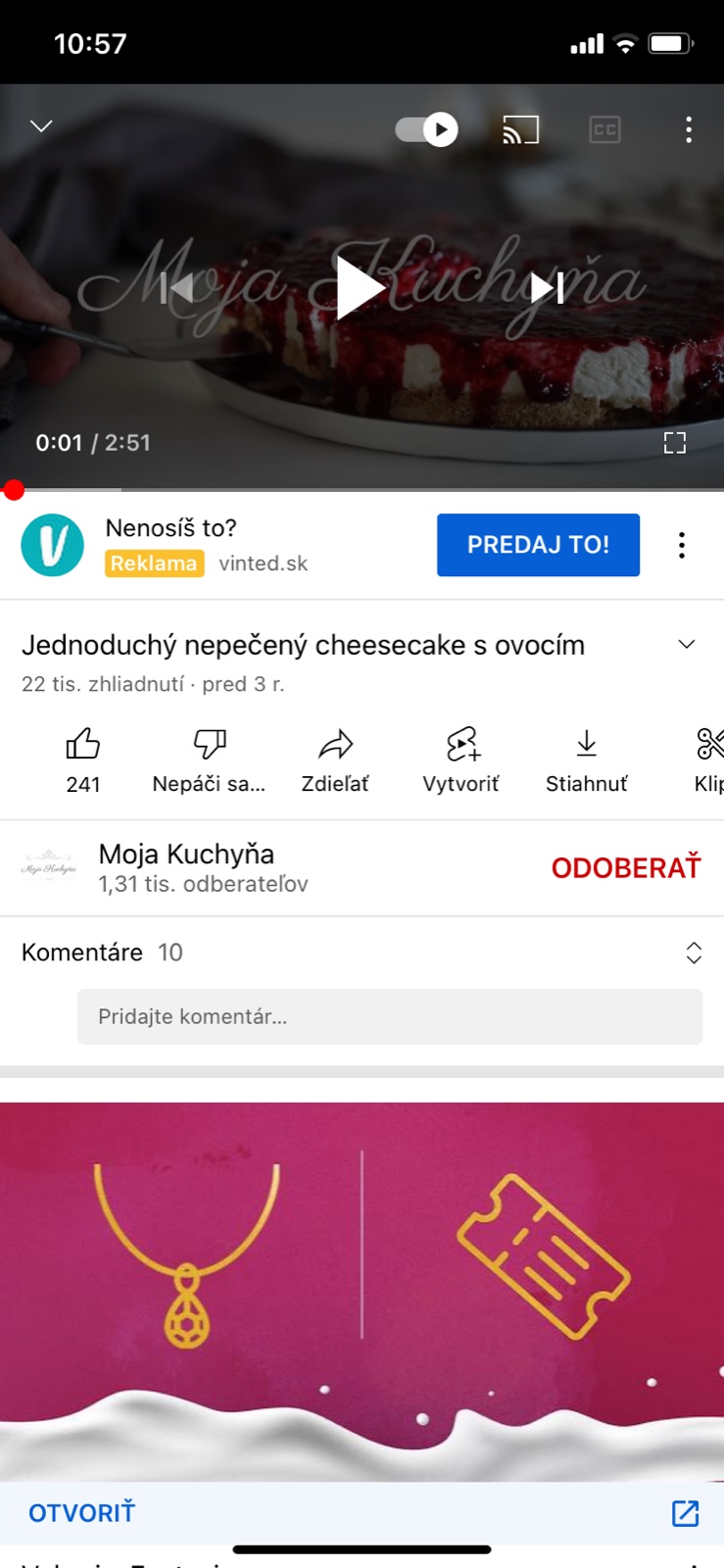
Task: Dislike the video via Nepáči sa
Action: point(209,759)
